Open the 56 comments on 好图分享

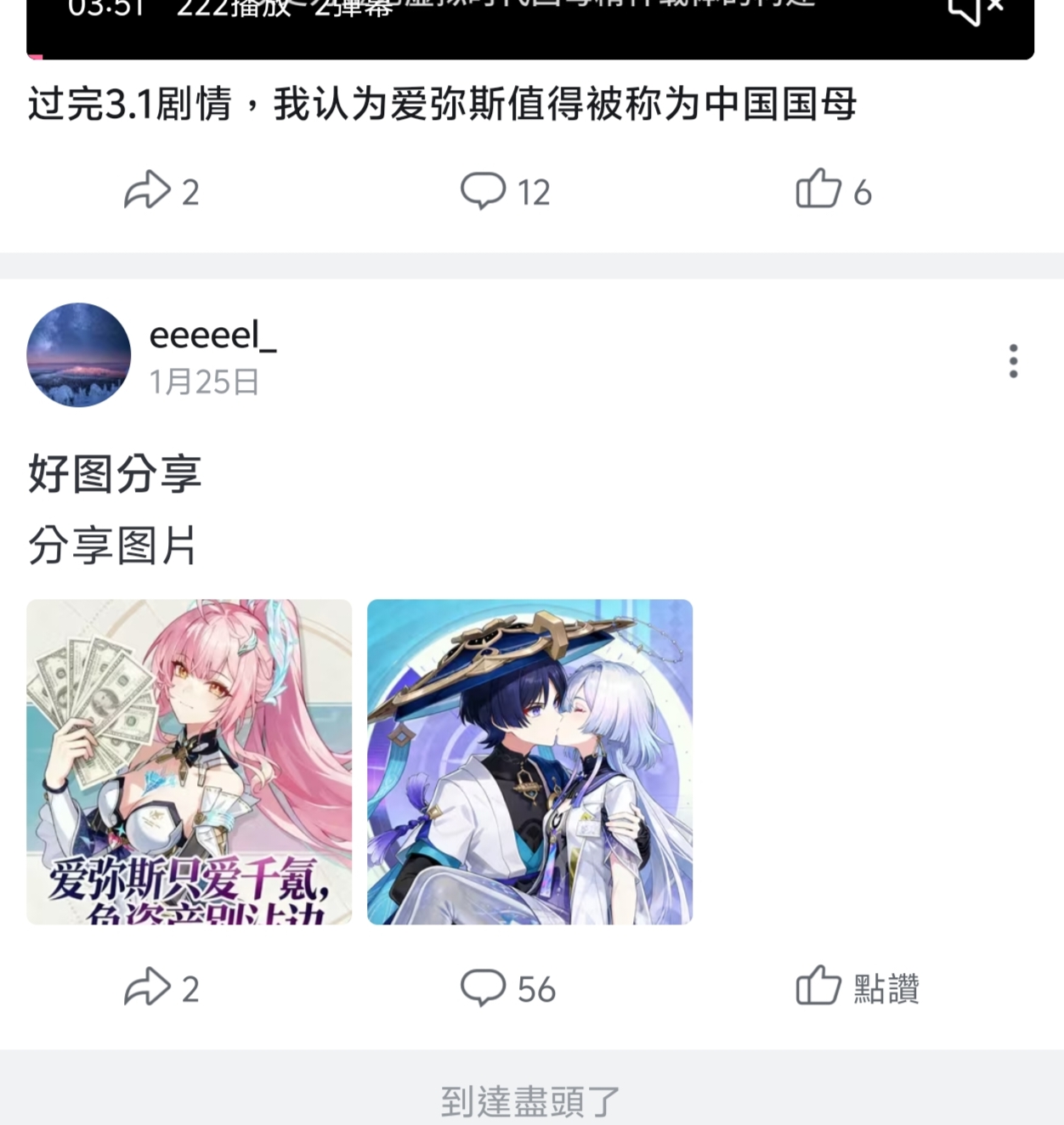507,988
